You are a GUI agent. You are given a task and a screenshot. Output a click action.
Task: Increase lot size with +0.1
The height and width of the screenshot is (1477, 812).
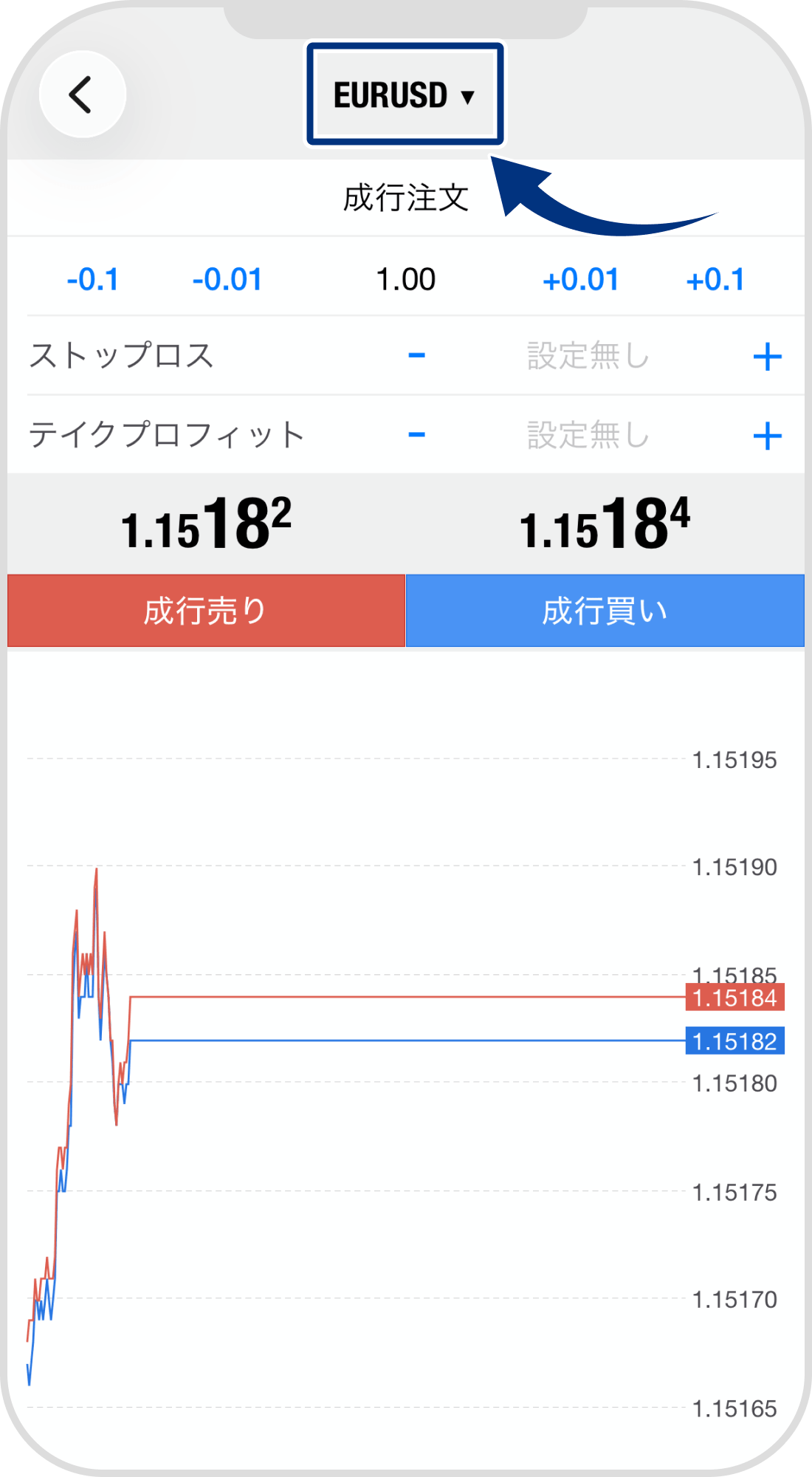tap(718, 279)
